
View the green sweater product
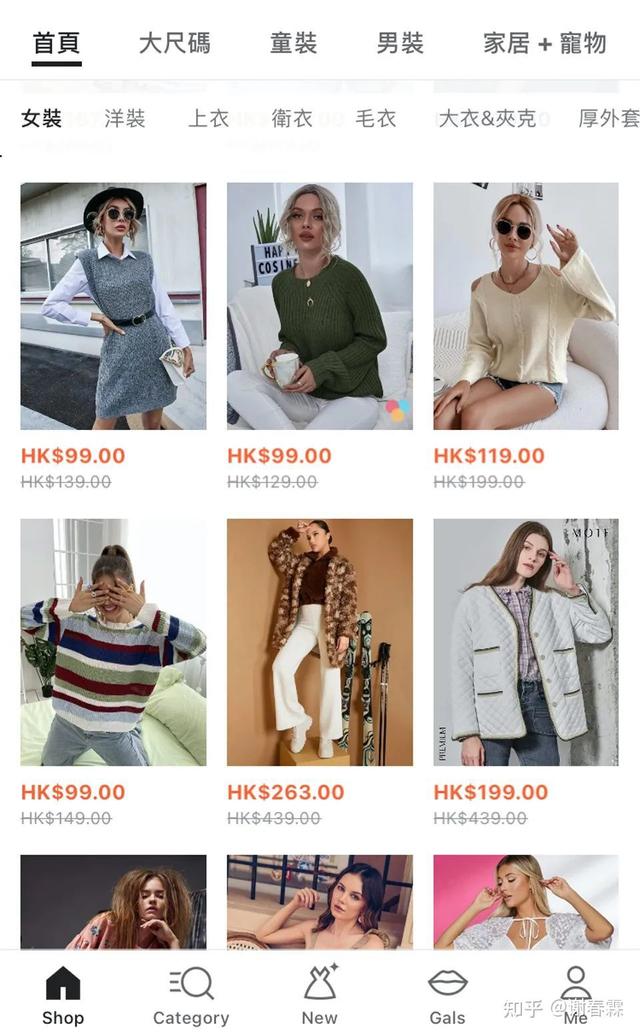(319, 306)
